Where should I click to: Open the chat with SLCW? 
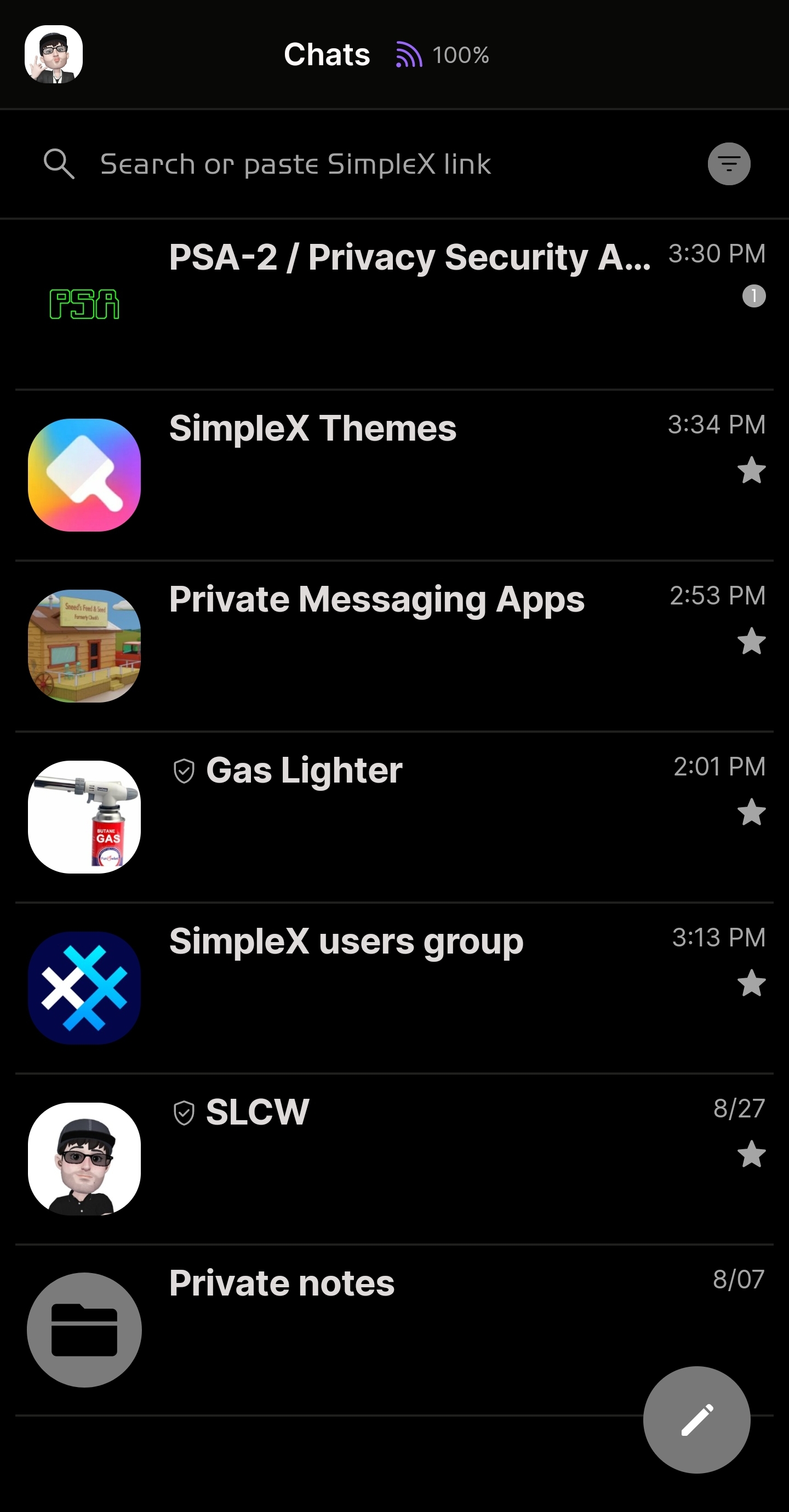[x=395, y=1159]
